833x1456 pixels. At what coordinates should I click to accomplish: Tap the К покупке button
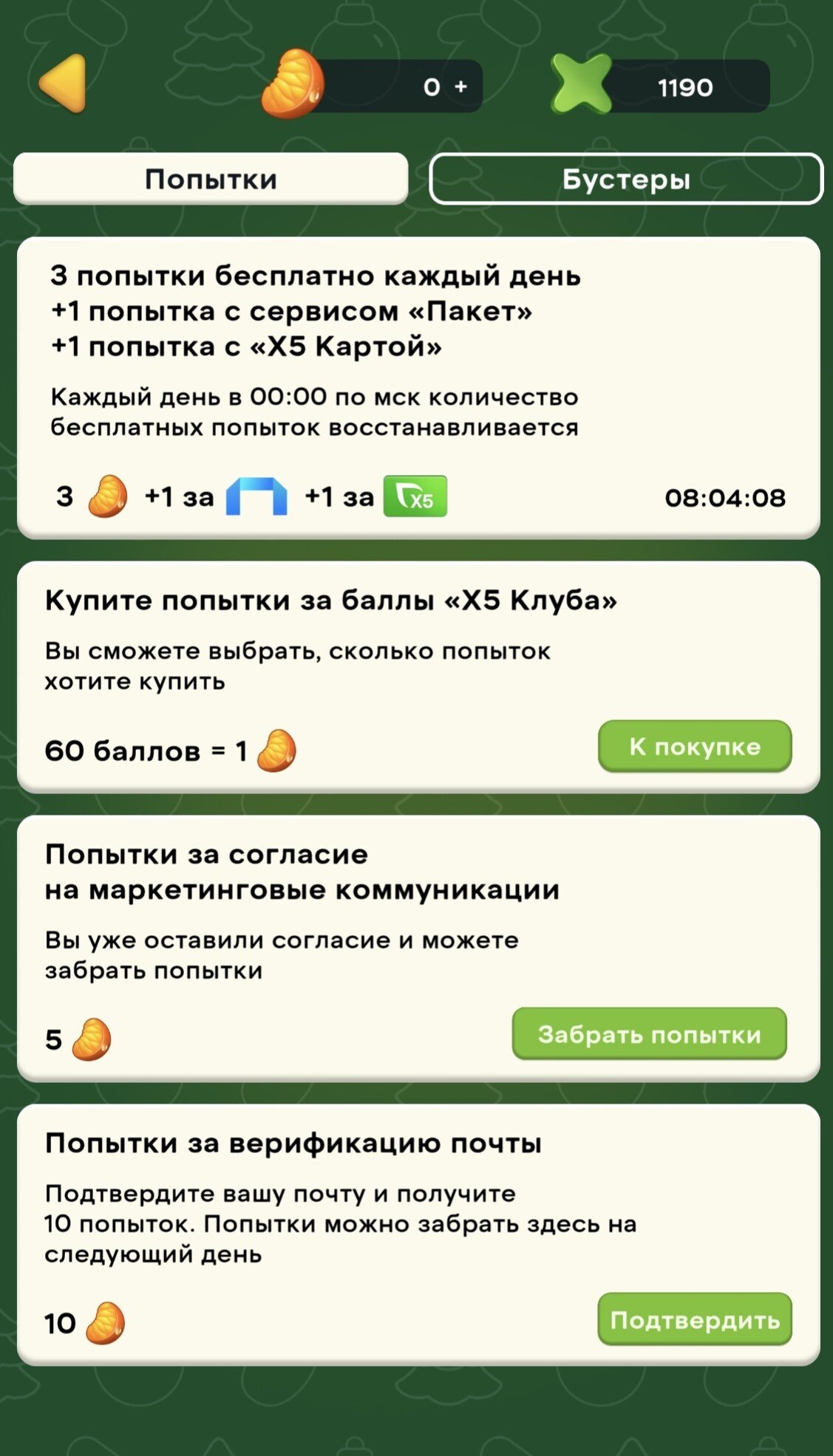(694, 746)
